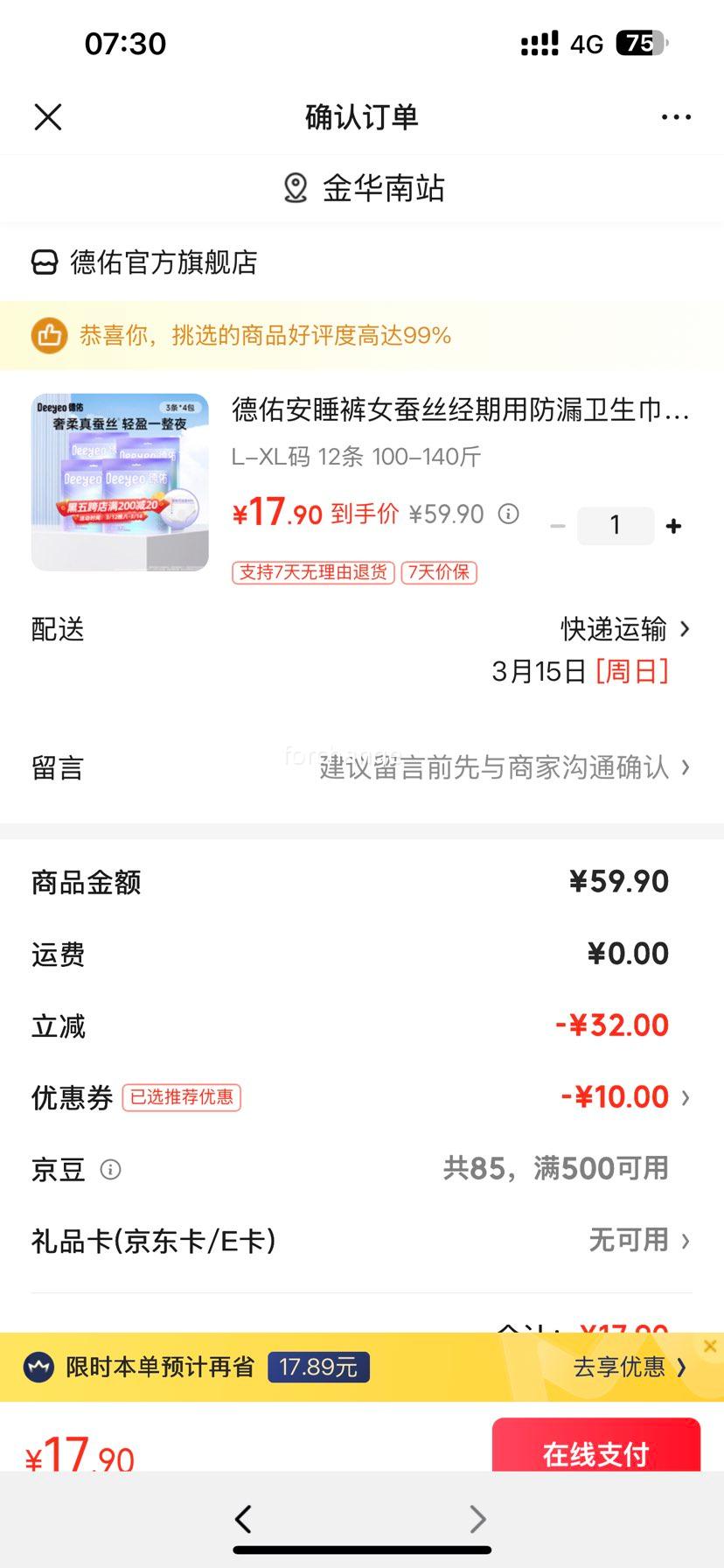Screen dimensions: 724x1568
Task: Click the 支持7天无理由退货 tag
Action: (312, 572)
